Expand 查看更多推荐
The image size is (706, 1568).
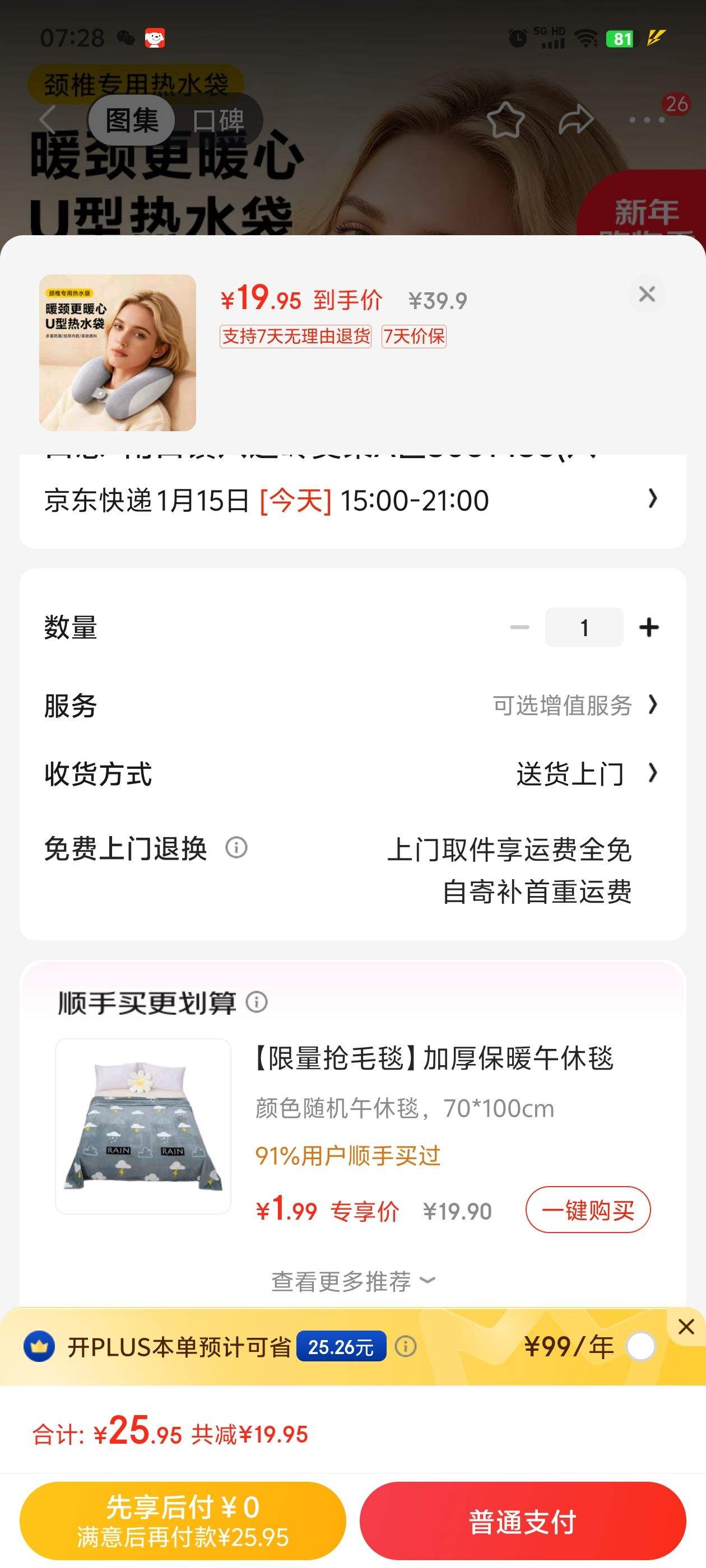[352, 1281]
